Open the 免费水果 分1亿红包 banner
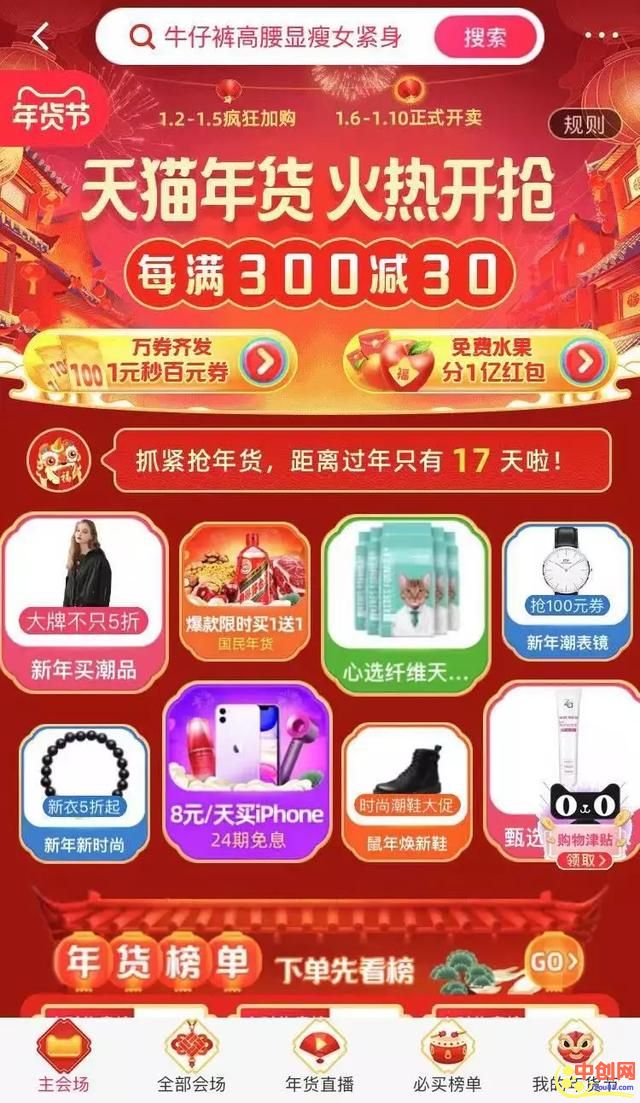Screen dimensions: 640x1103 [478, 362]
